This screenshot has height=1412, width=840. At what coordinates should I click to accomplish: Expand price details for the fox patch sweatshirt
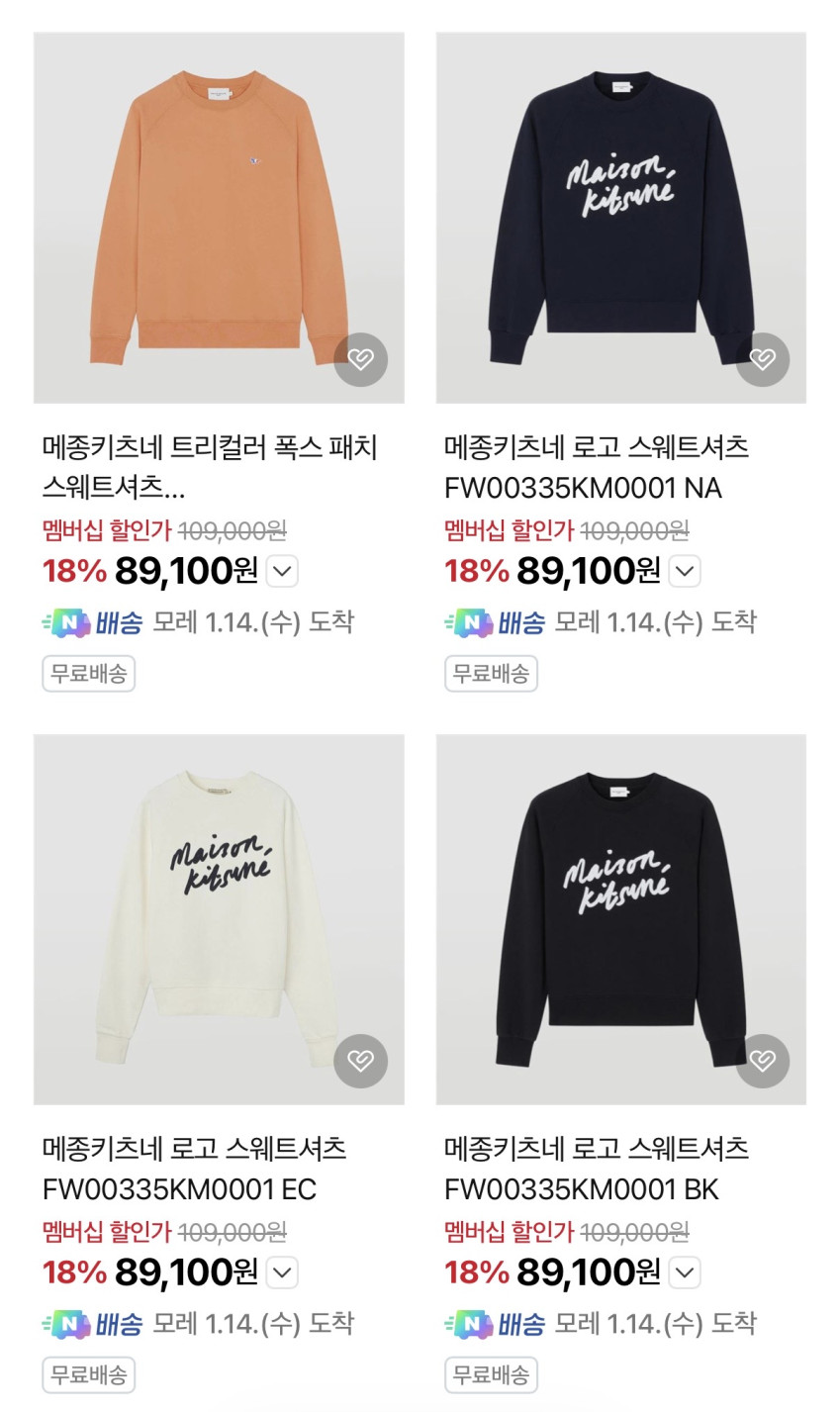tap(282, 571)
